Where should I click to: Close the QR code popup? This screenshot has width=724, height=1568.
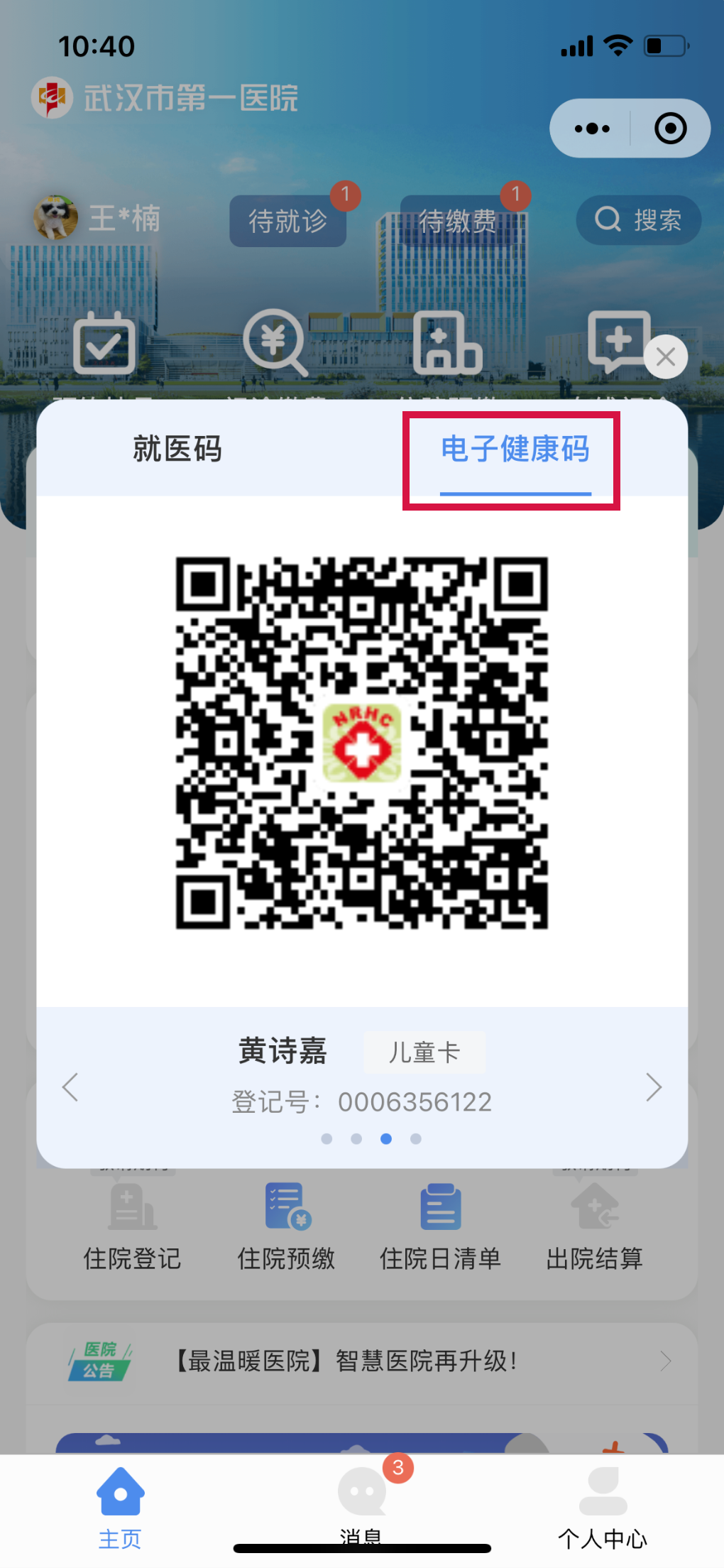pyautogui.click(x=665, y=356)
